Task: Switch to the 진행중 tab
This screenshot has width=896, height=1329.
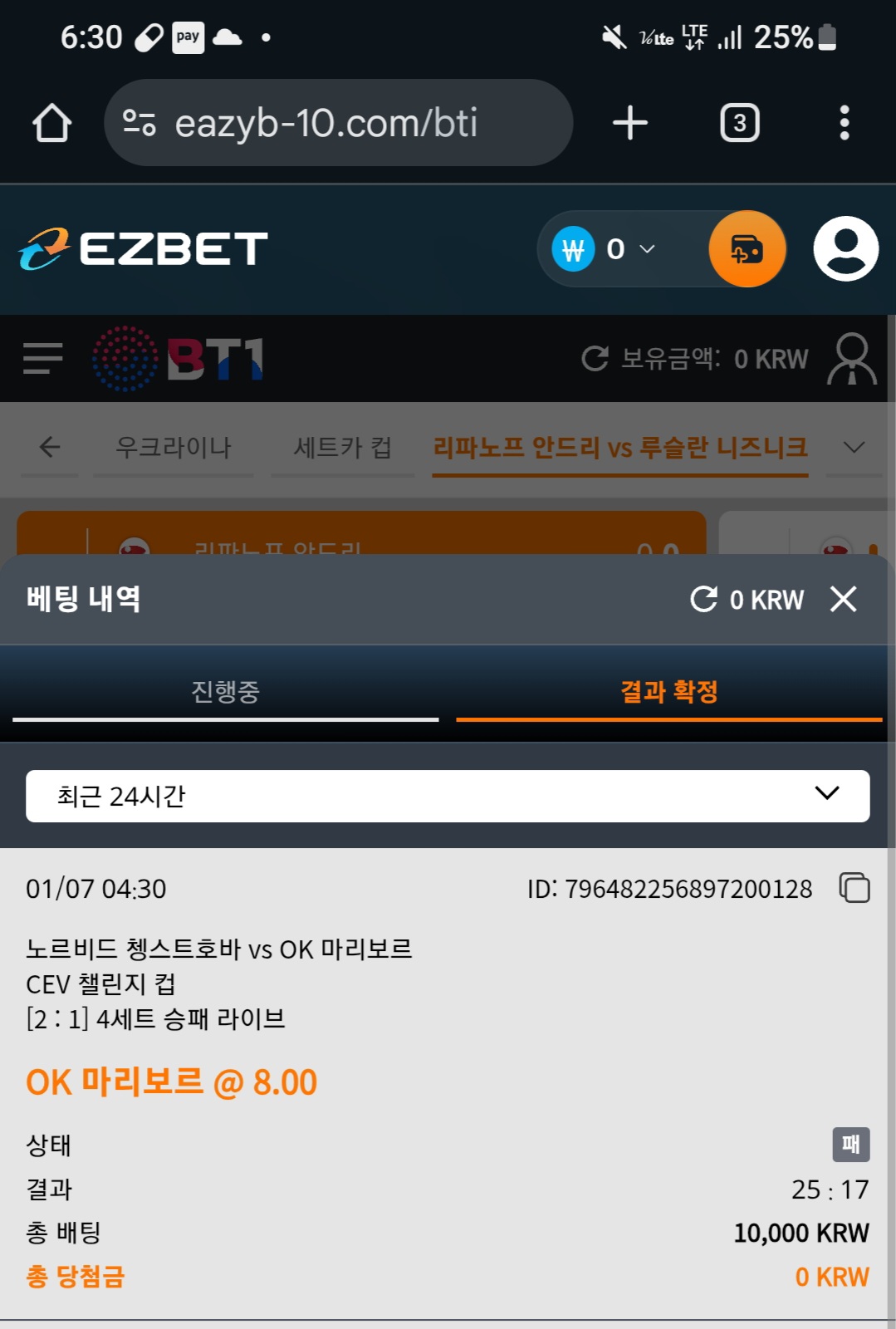Action: (x=225, y=692)
